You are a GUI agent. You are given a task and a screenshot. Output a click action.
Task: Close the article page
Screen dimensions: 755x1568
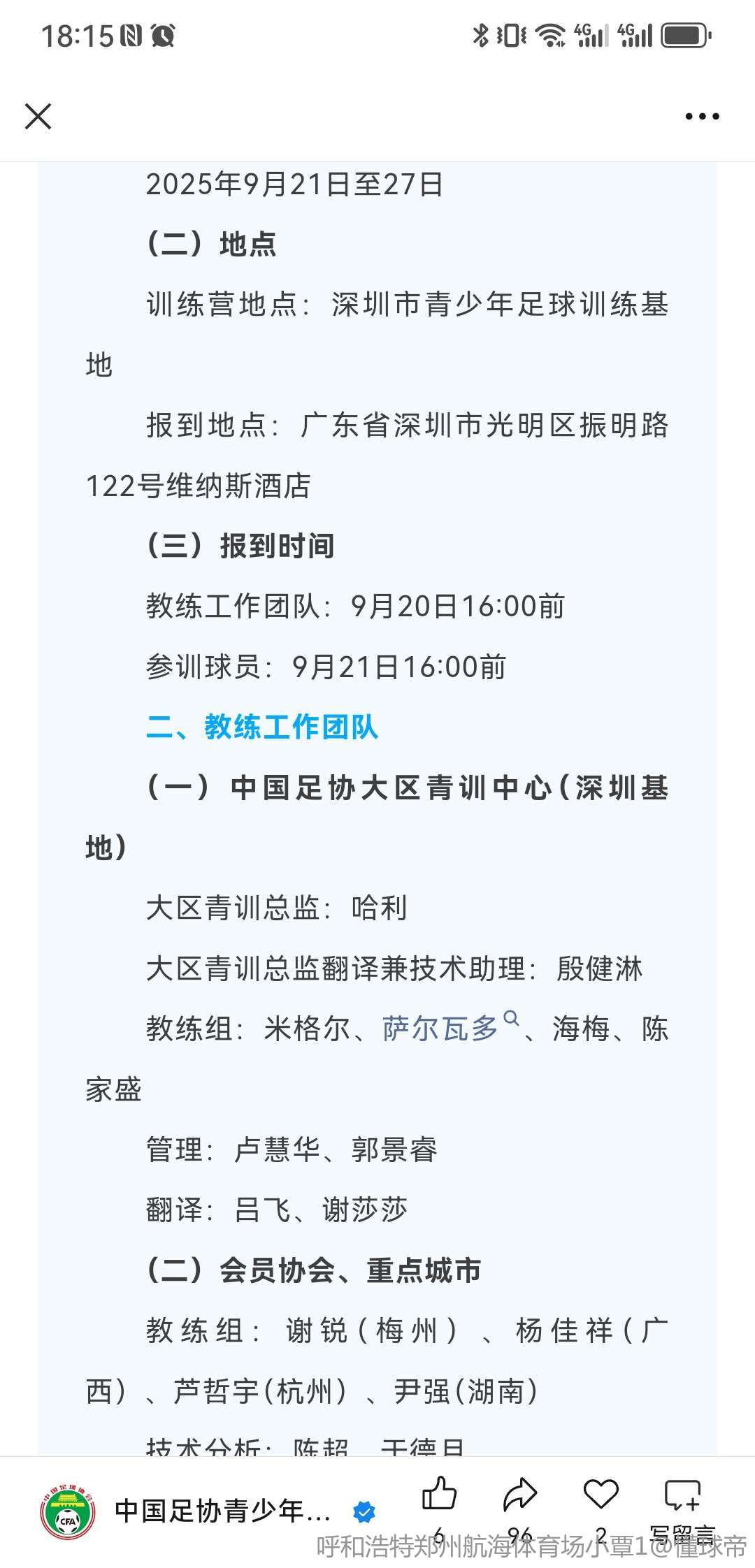pyautogui.click(x=38, y=117)
